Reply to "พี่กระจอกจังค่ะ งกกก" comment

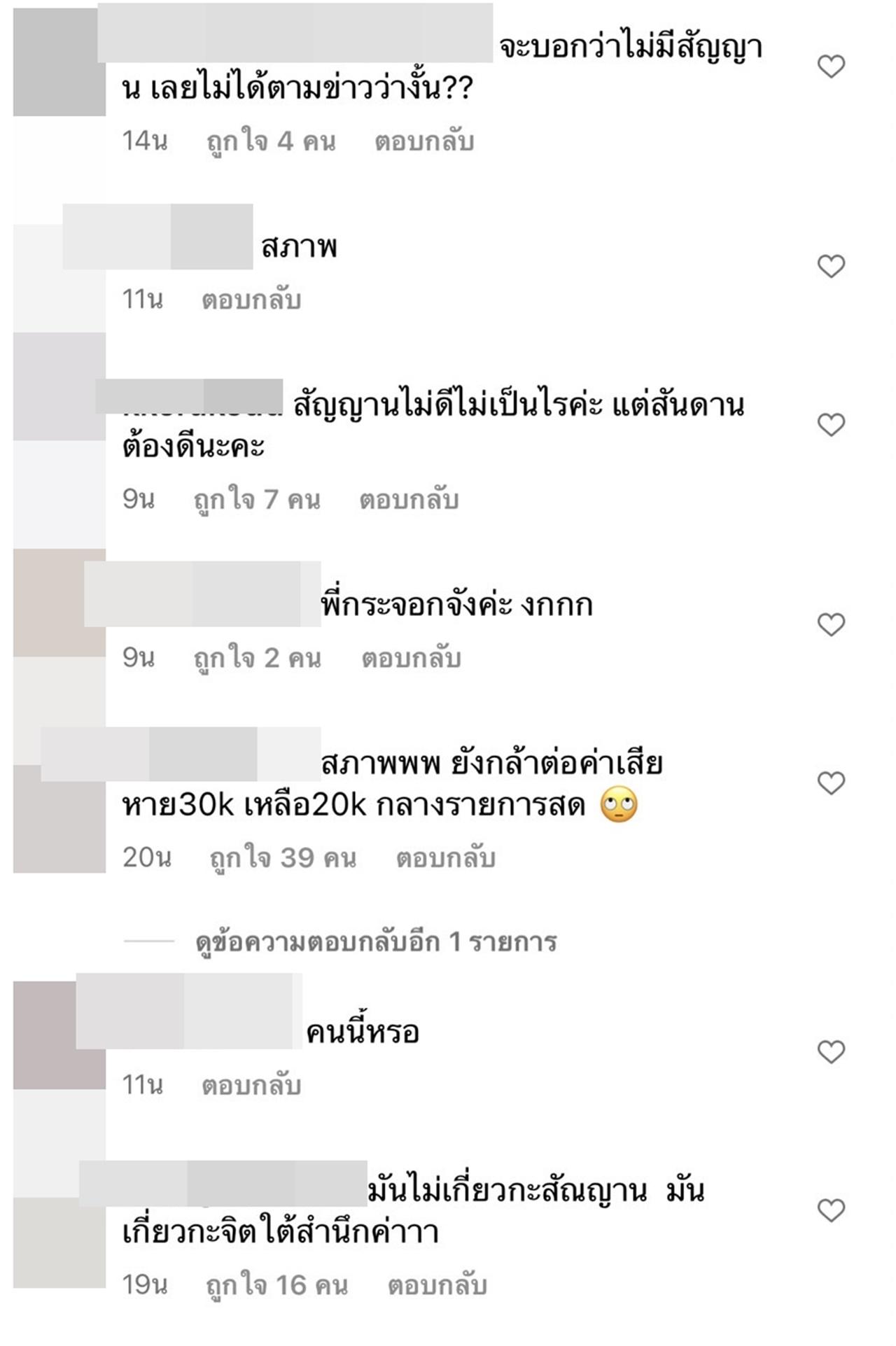click(411, 658)
